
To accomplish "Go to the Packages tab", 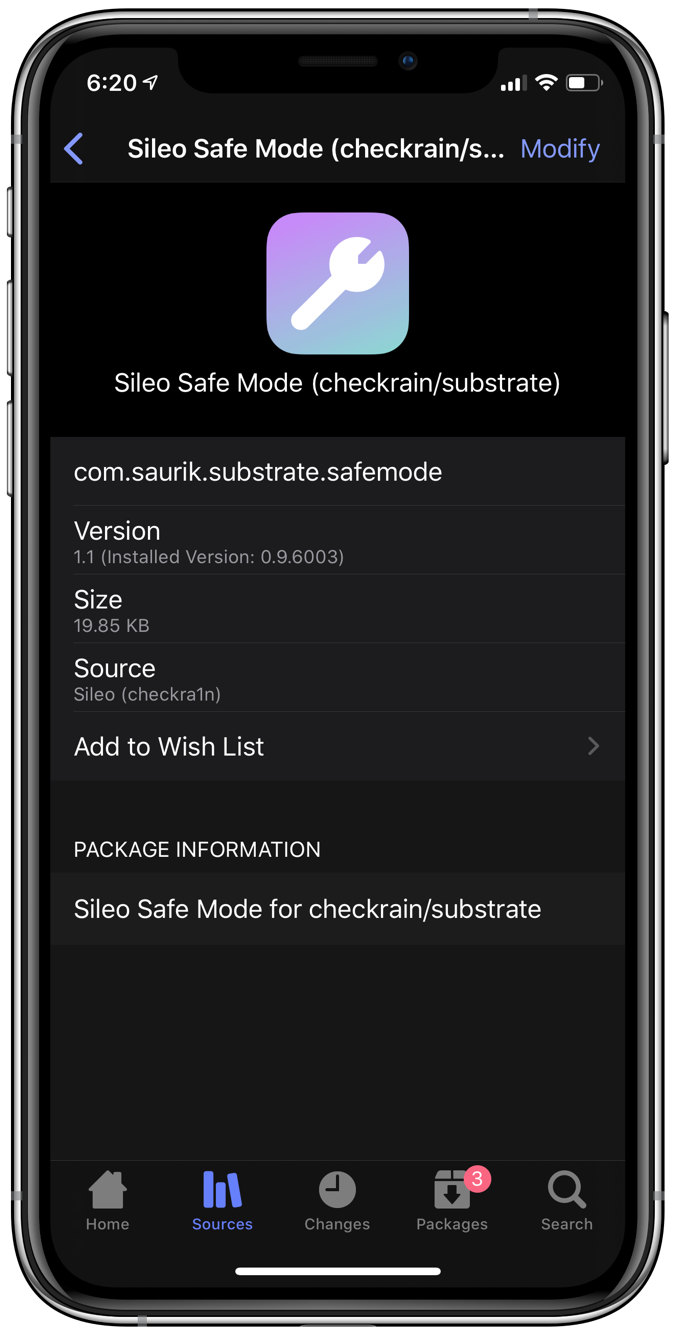I will click(x=452, y=1201).
